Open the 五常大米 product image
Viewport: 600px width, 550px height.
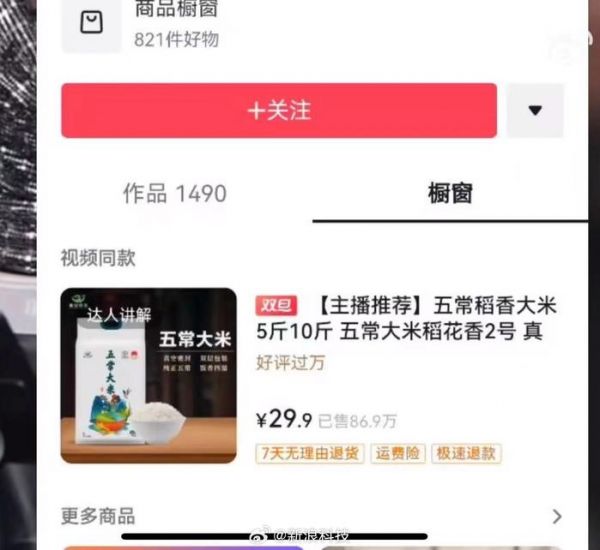pos(148,375)
